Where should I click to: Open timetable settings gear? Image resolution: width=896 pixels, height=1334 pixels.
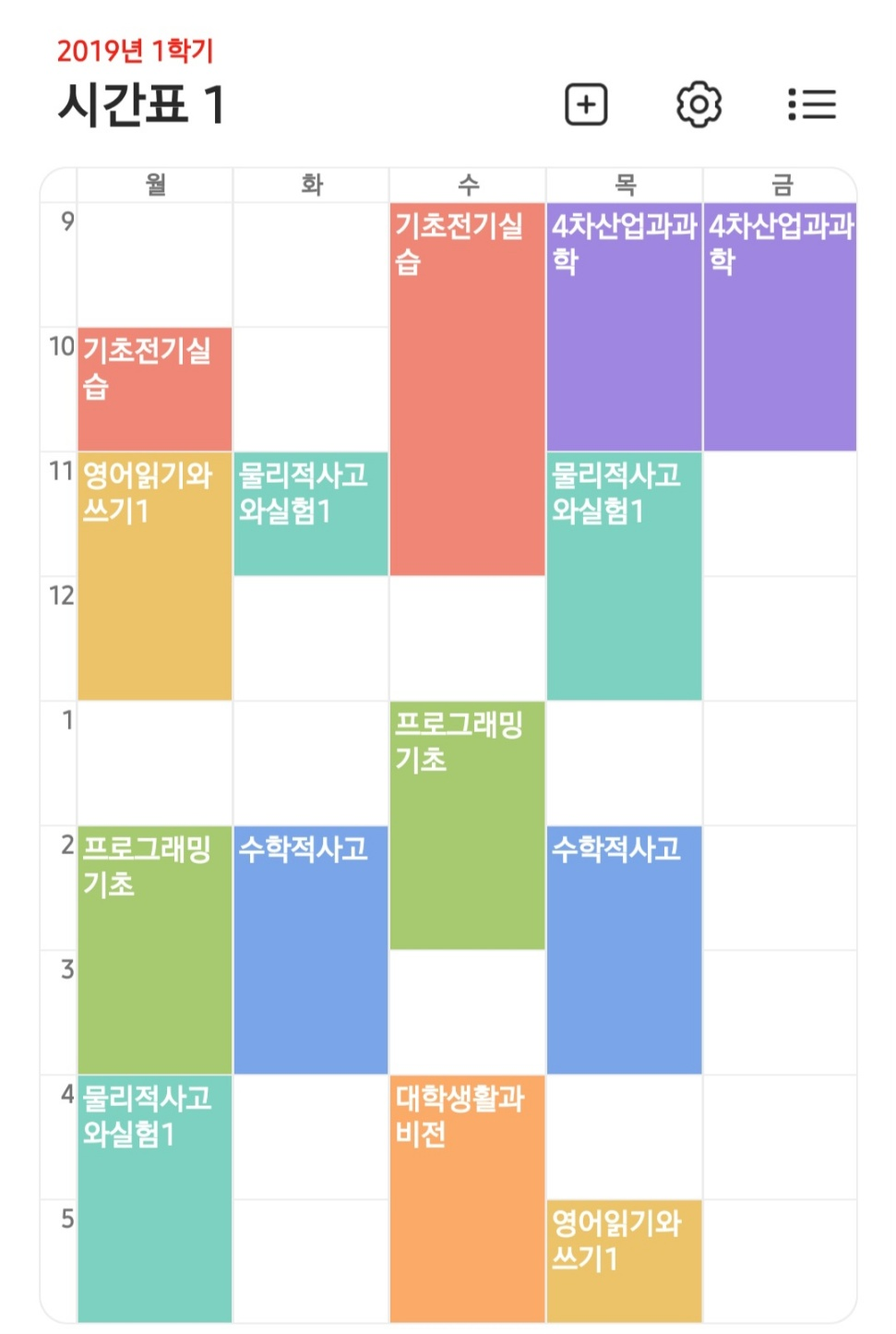point(699,104)
